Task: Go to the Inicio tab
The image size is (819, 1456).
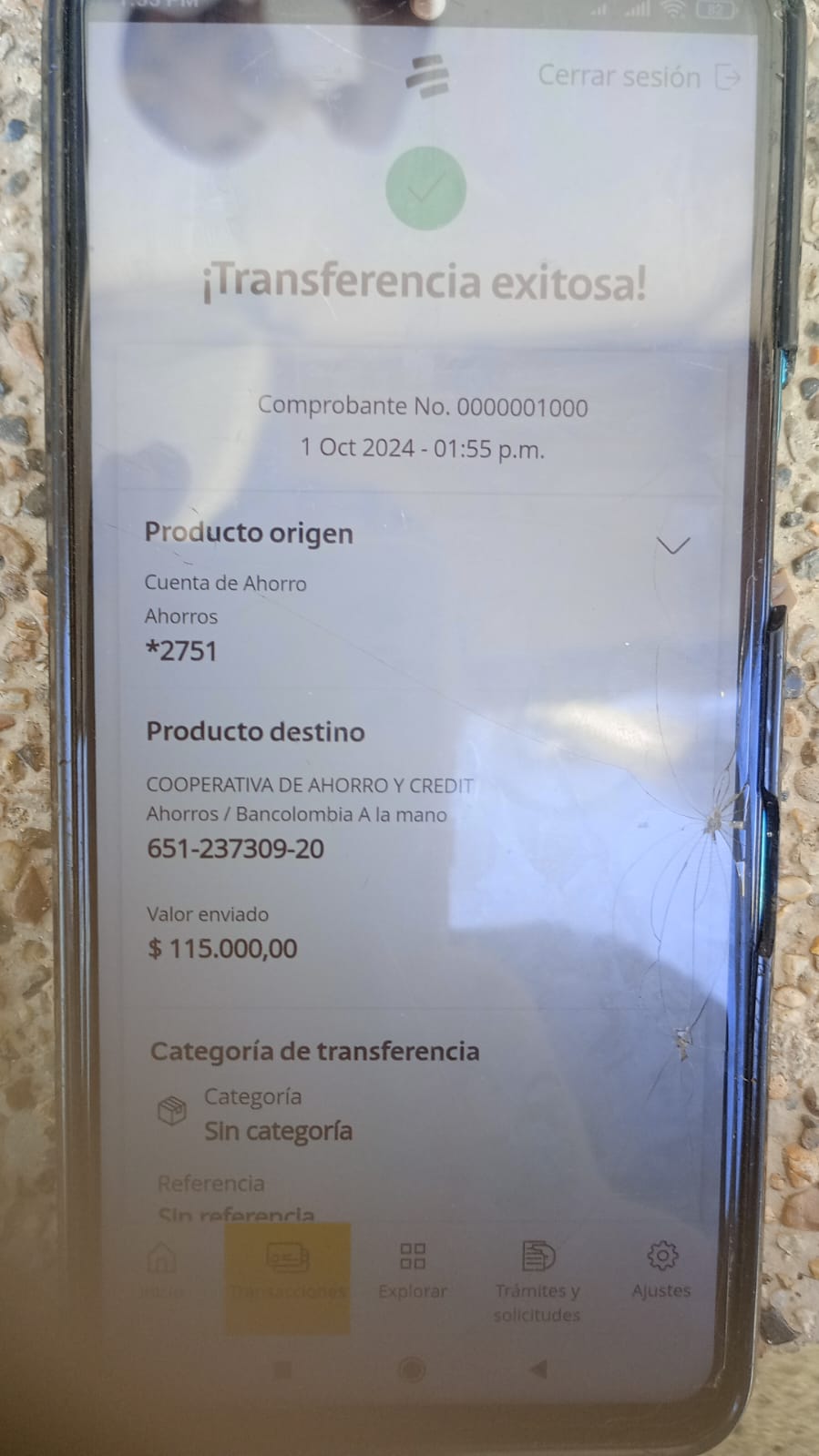Action: coord(162,1271)
